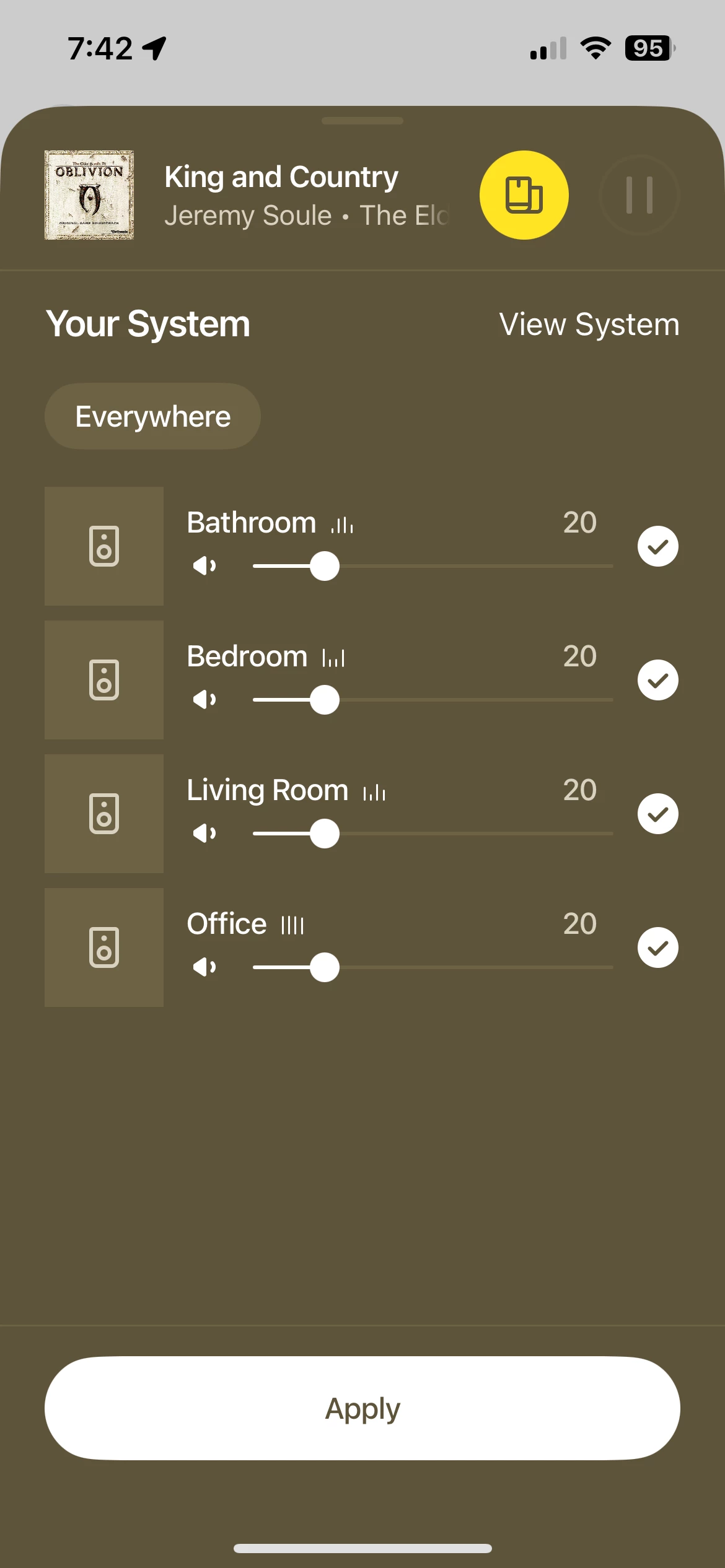Deselect the Office speaker
Image resolution: width=725 pixels, height=1568 pixels.
[657, 947]
